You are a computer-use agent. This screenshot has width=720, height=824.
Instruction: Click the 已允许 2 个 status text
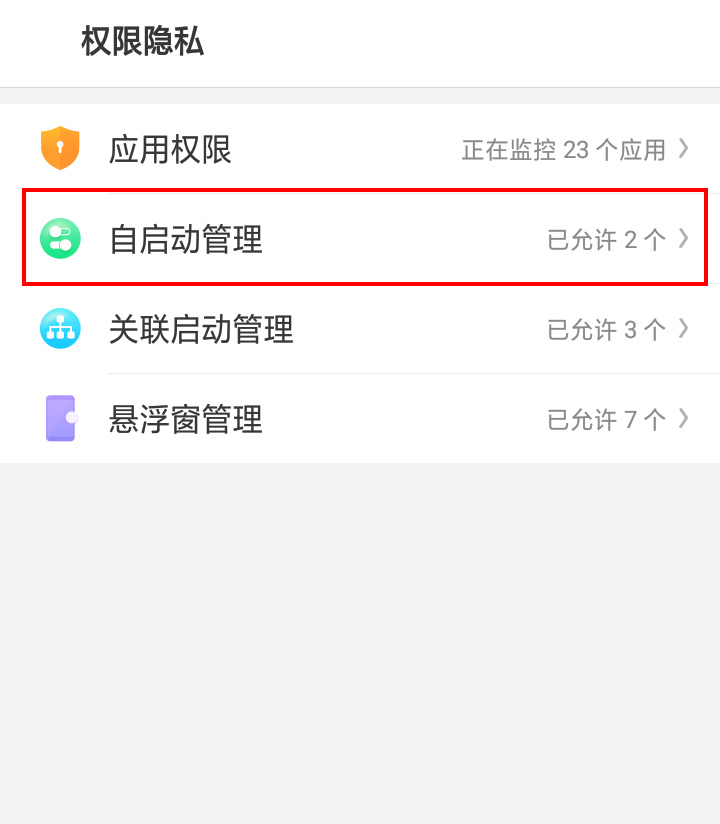[605, 238]
